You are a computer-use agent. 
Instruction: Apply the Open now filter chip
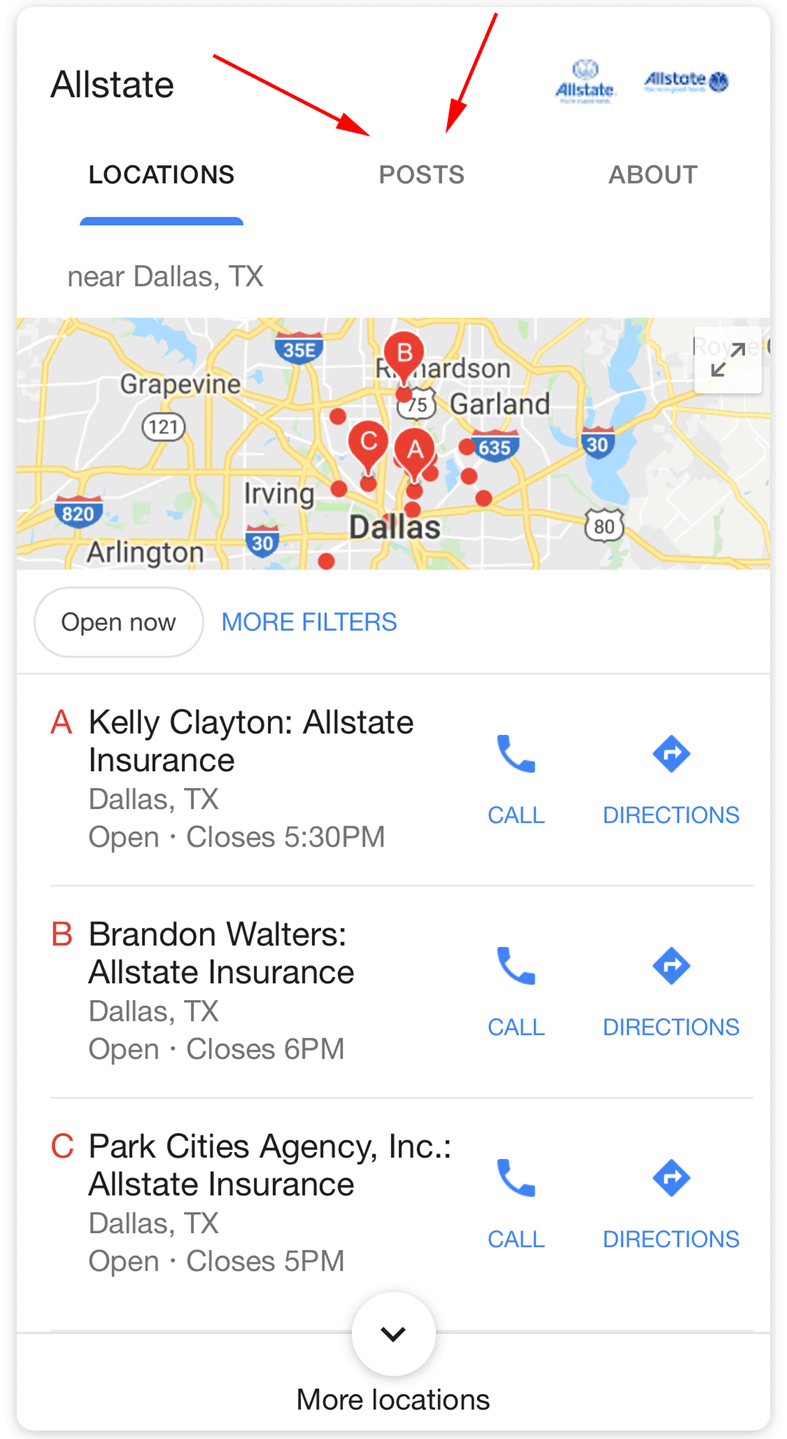pyautogui.click(x=118, y=622)
